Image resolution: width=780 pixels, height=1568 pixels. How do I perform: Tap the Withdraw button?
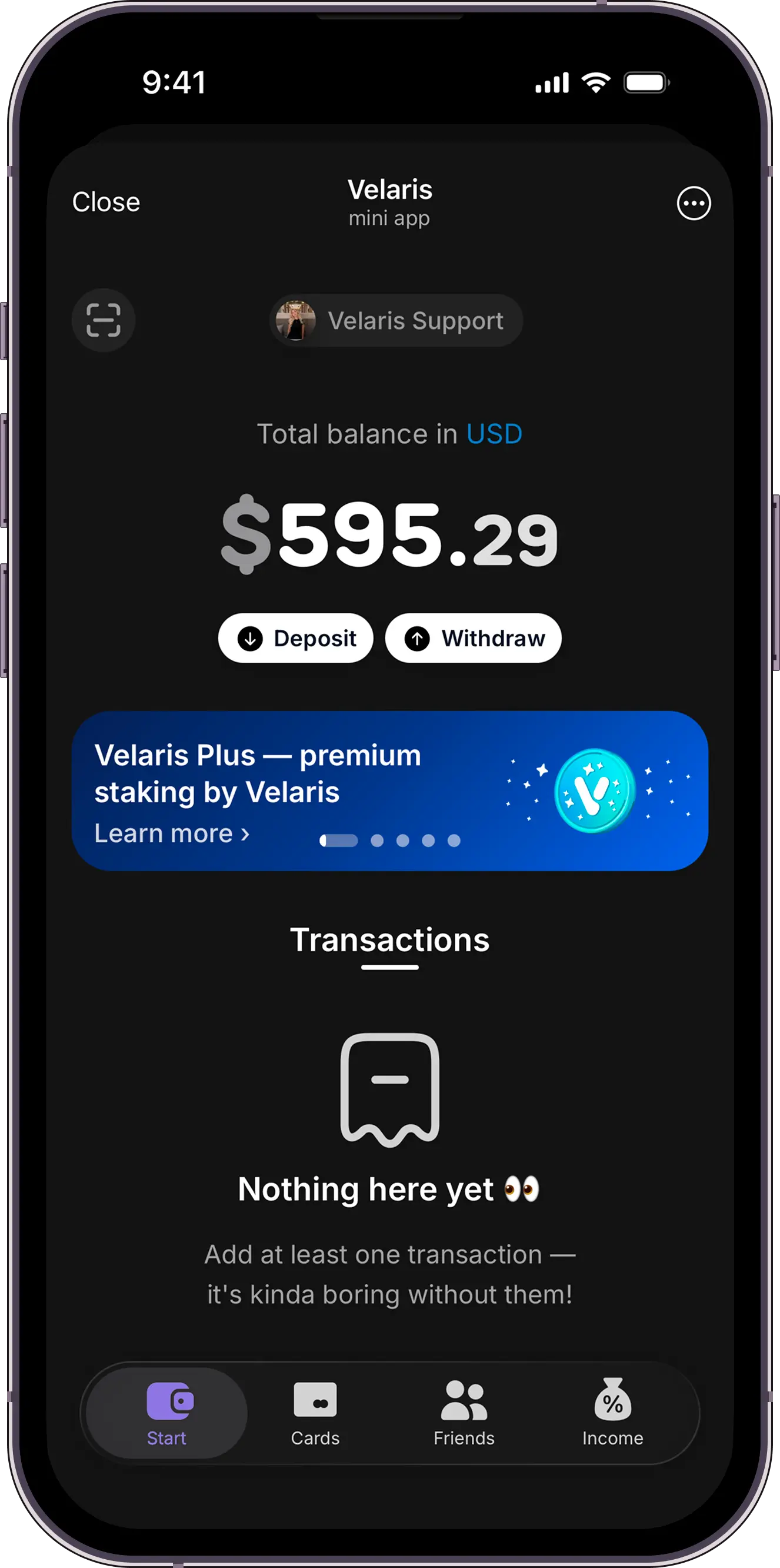[474, 639]
